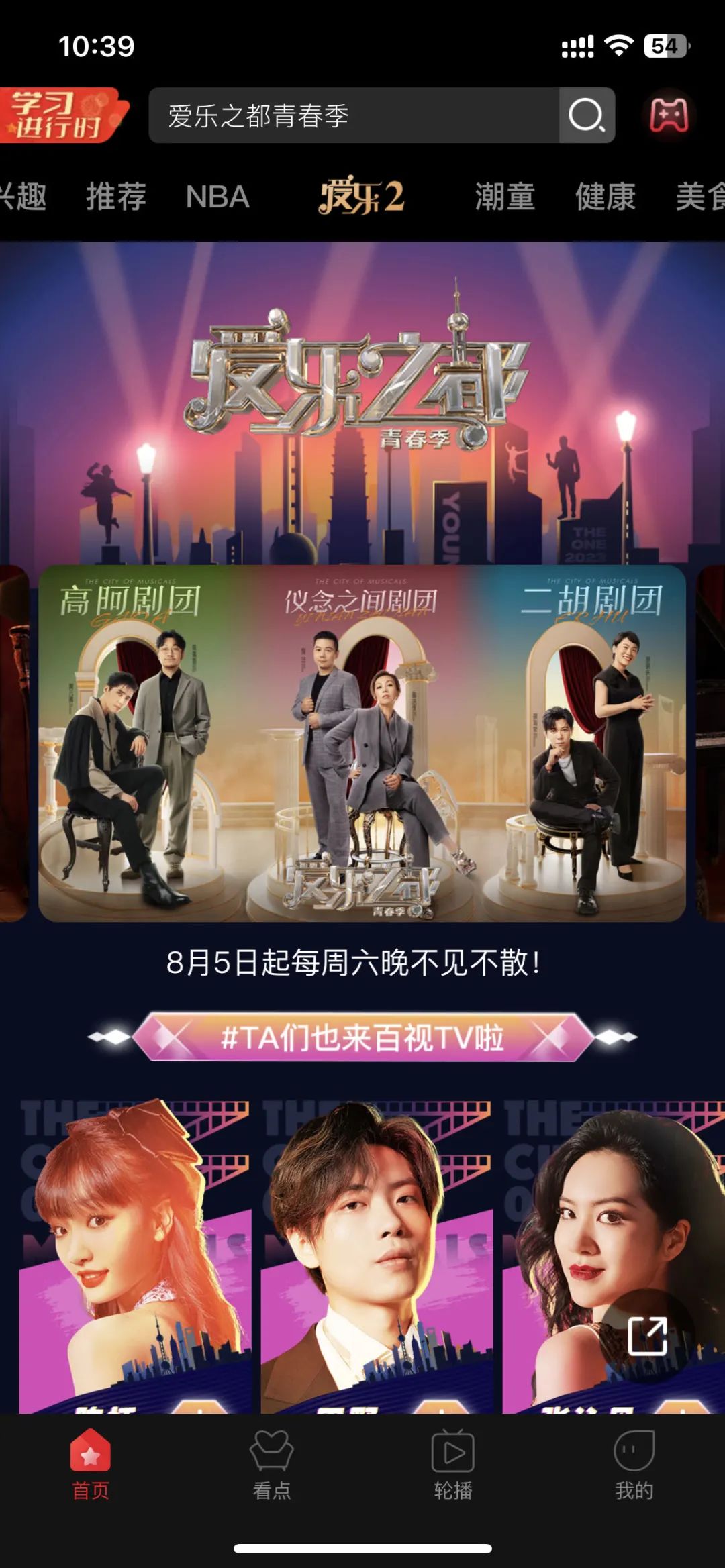Go to the 看点 tab
Viewport: 725px width, 1568px height.
coord(272,1465)
